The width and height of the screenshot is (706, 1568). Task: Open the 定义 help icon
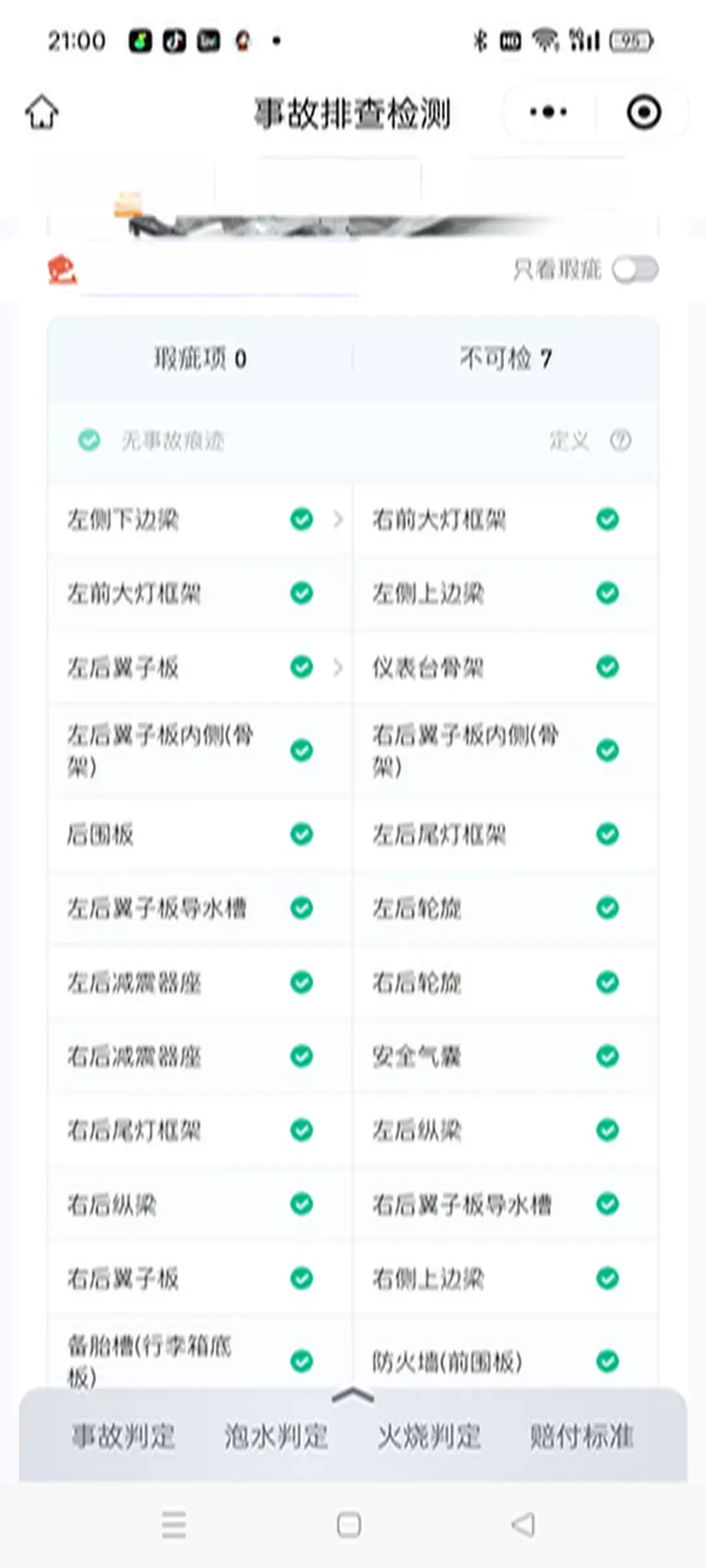click(620, 441)
